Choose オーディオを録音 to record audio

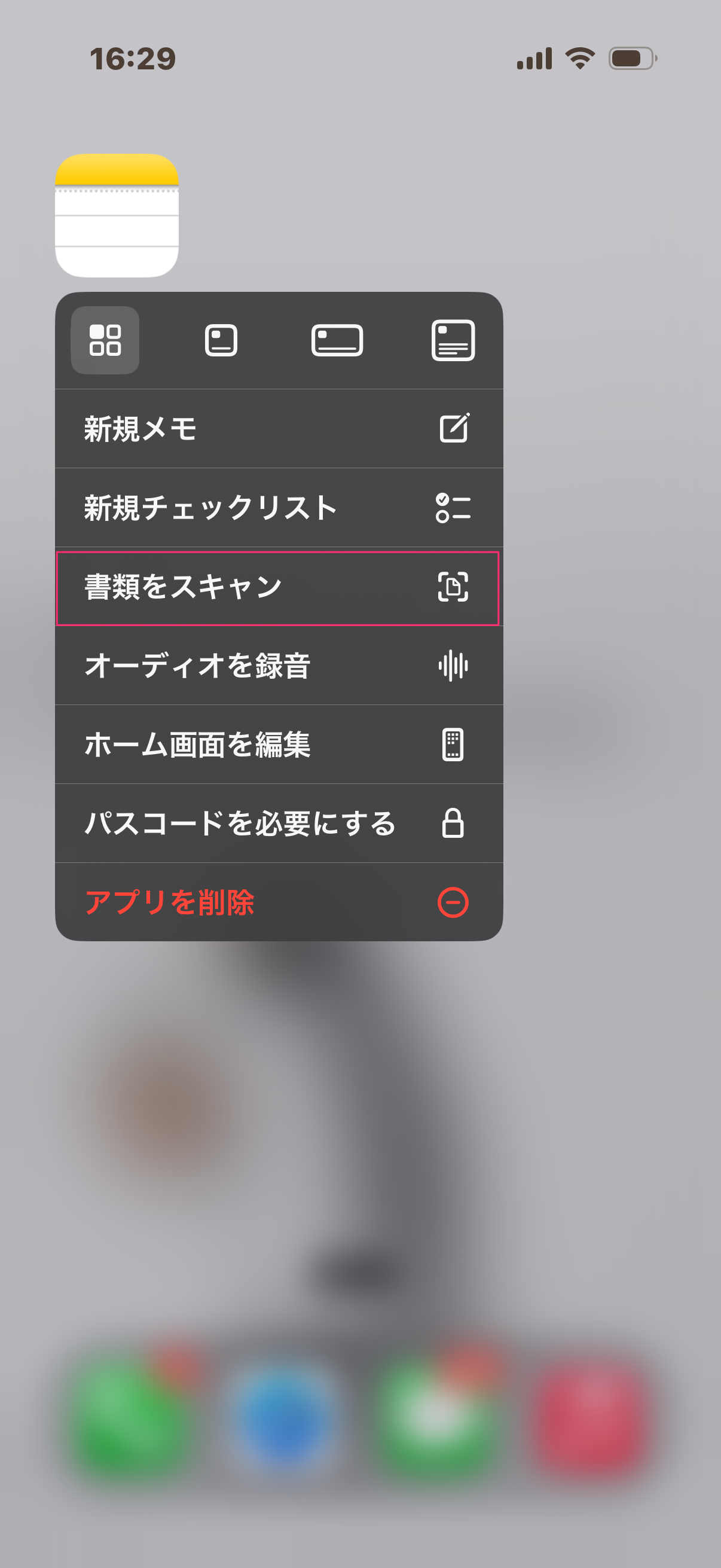pyautogui.click(x=279, y=666)
